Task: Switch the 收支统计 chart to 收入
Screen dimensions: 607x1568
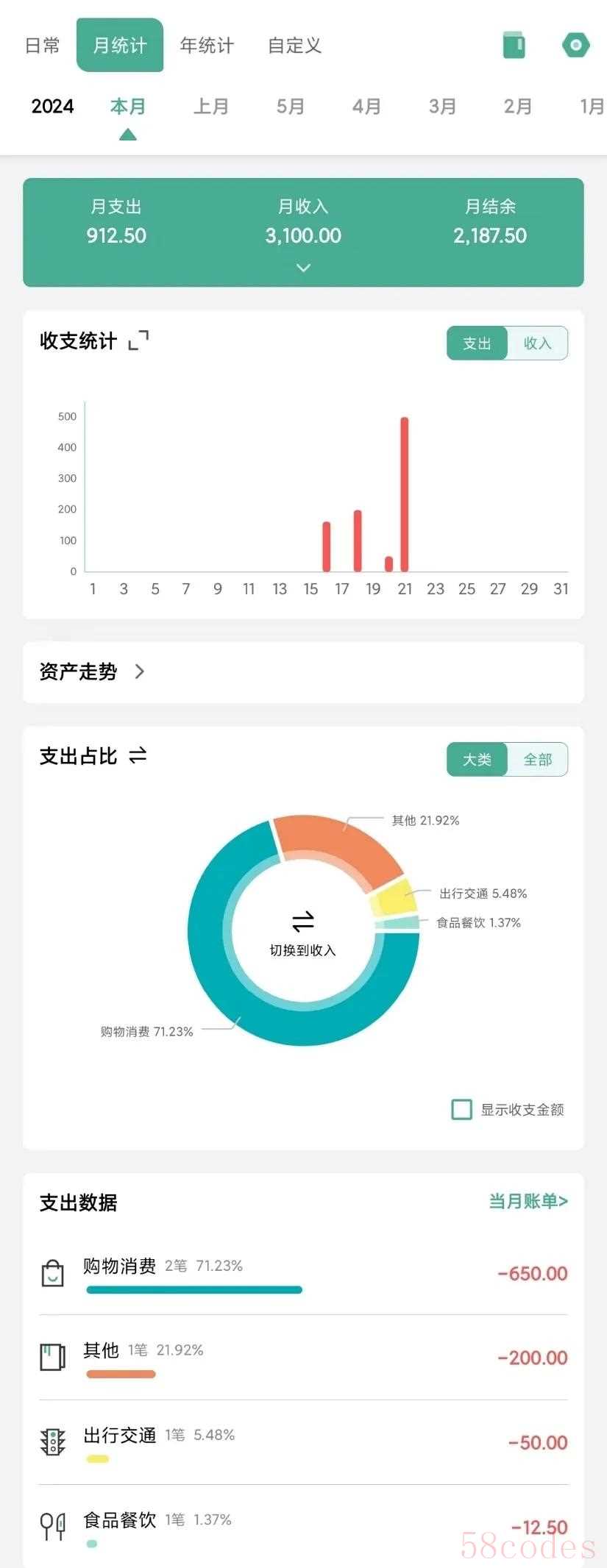Action: (x=537, y=343)
